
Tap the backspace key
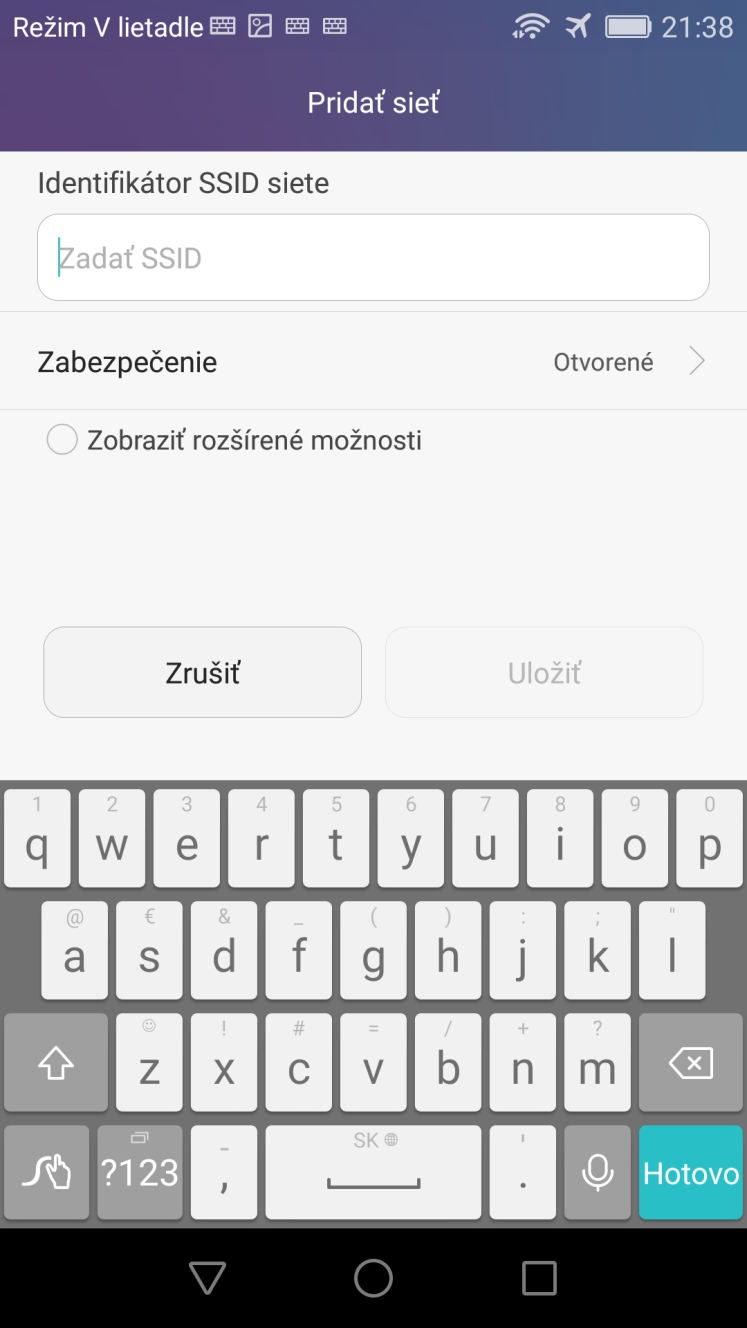(x=691, y=1062)
